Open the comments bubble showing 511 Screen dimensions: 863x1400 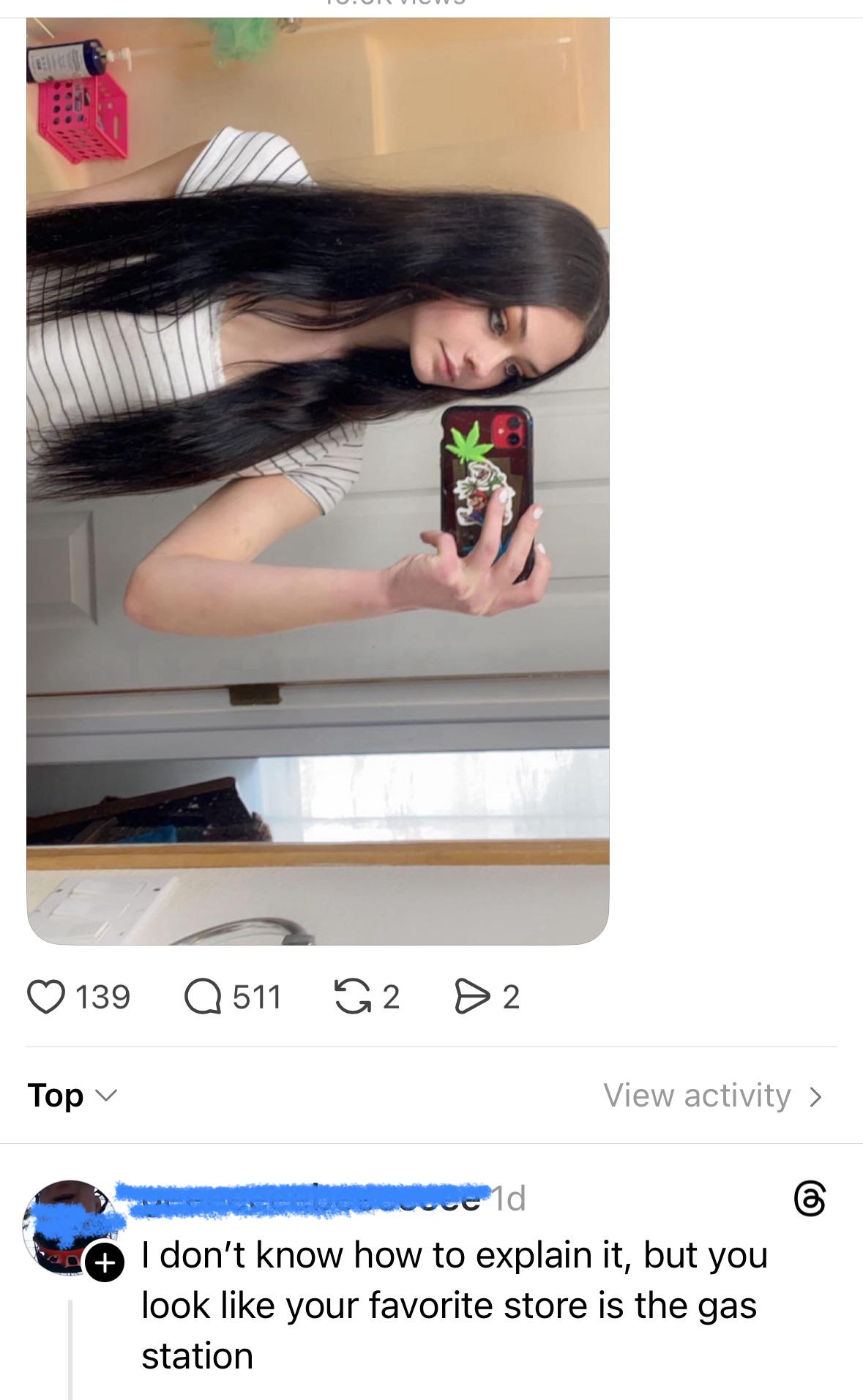[x=203, y=997]
